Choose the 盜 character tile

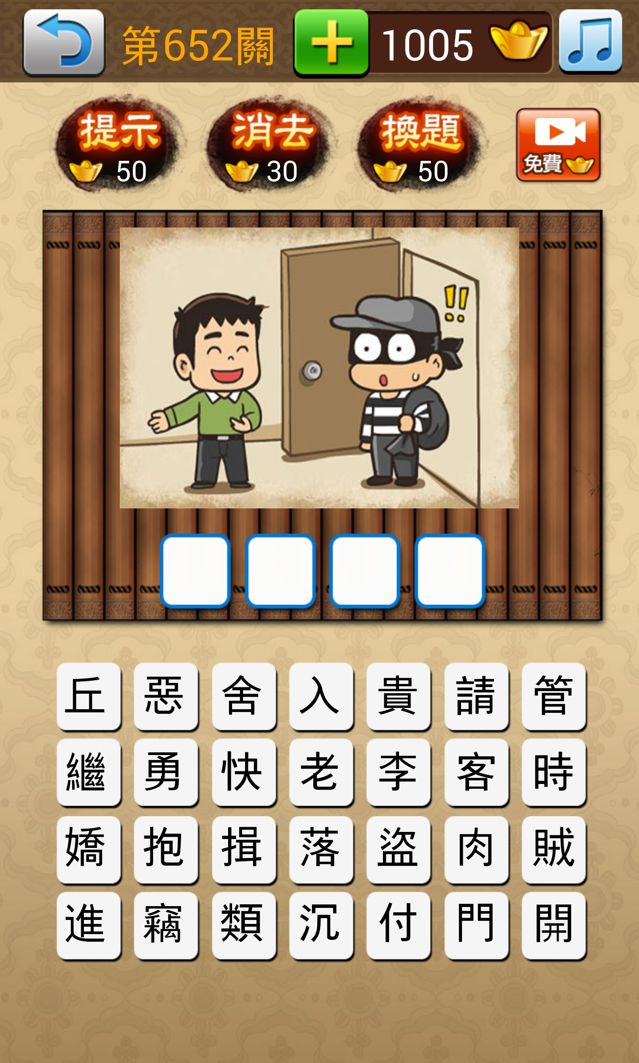pos(398,850)
